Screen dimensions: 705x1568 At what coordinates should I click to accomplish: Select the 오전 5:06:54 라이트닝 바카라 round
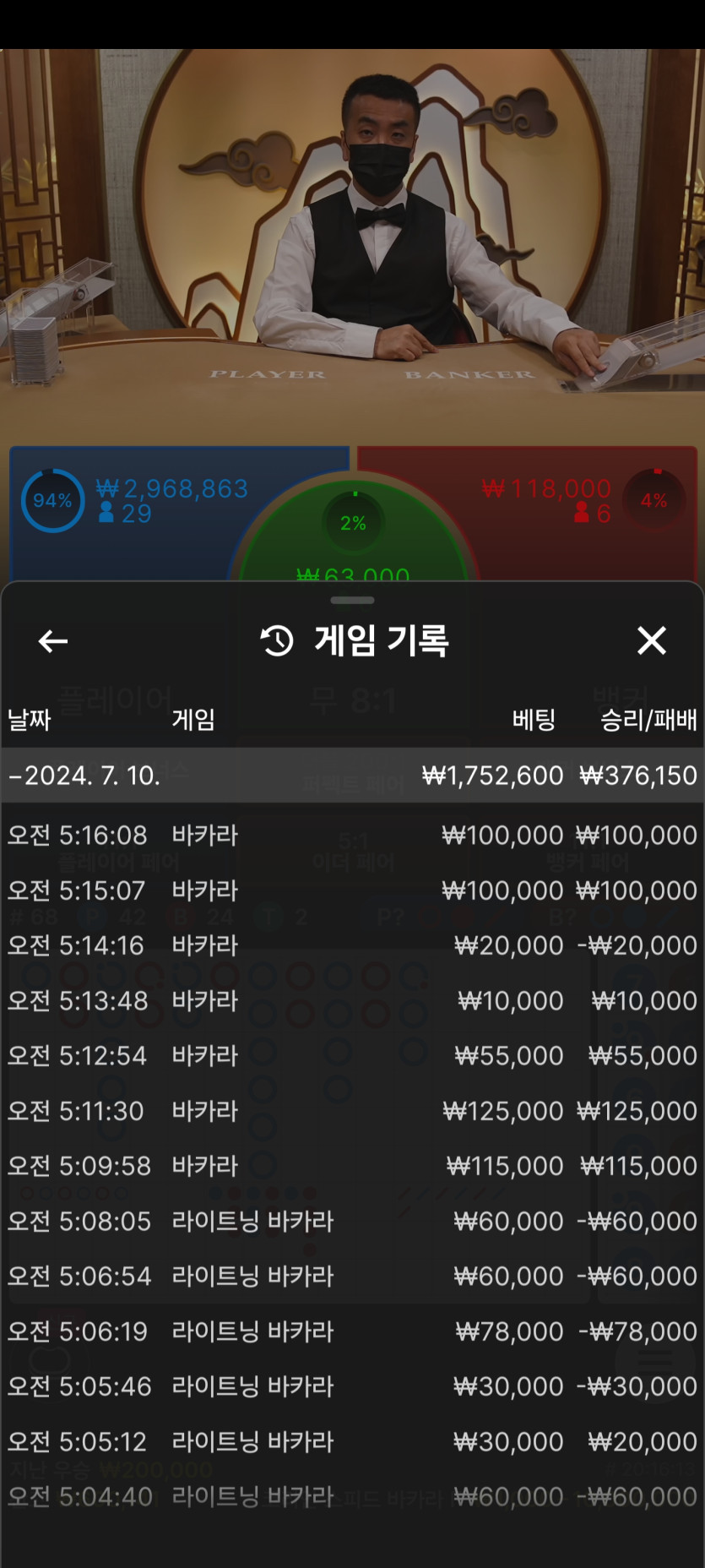pyautogui.click(x=352, y=1276)
